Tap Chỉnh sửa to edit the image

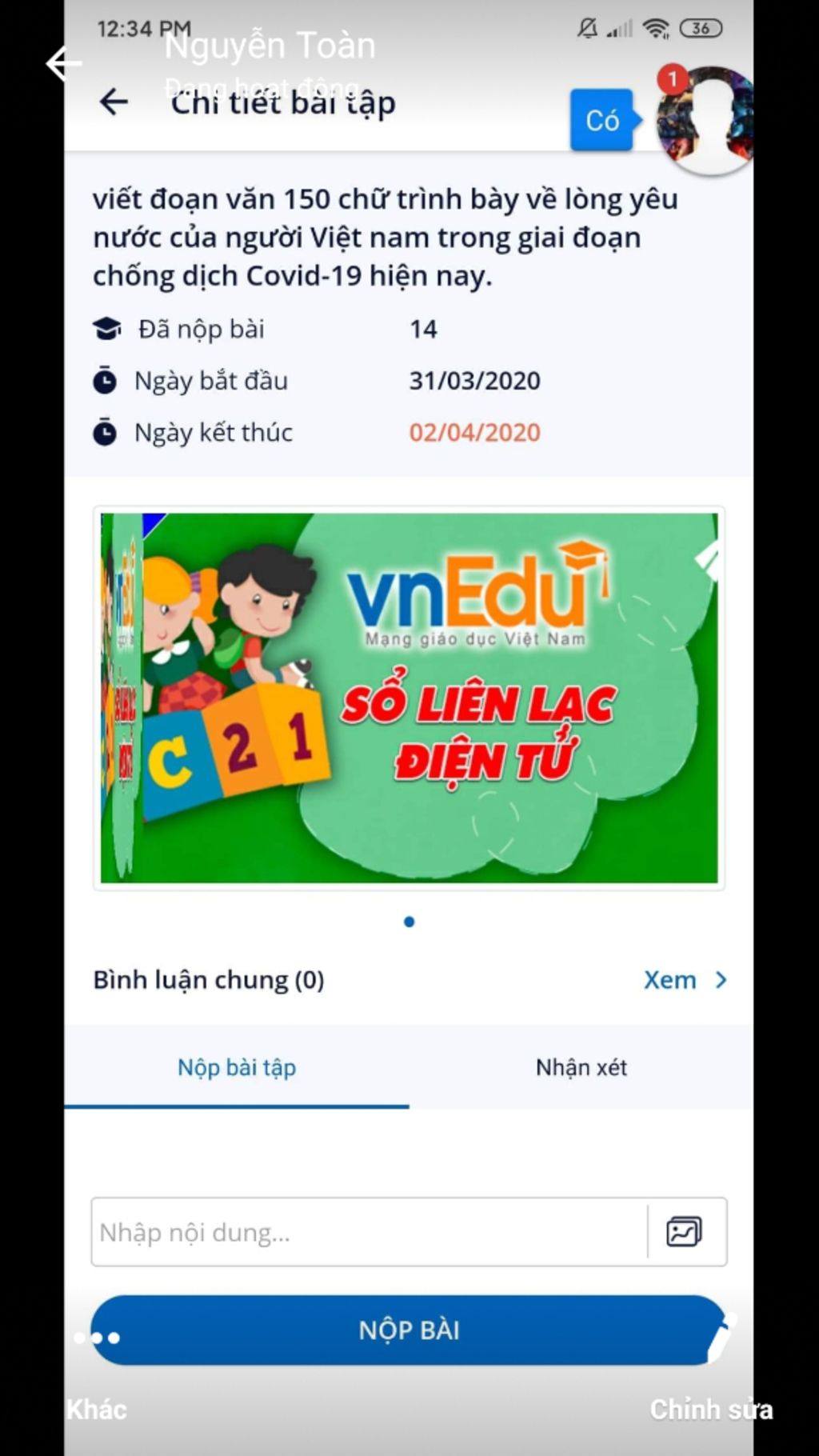coord(711,1409)
